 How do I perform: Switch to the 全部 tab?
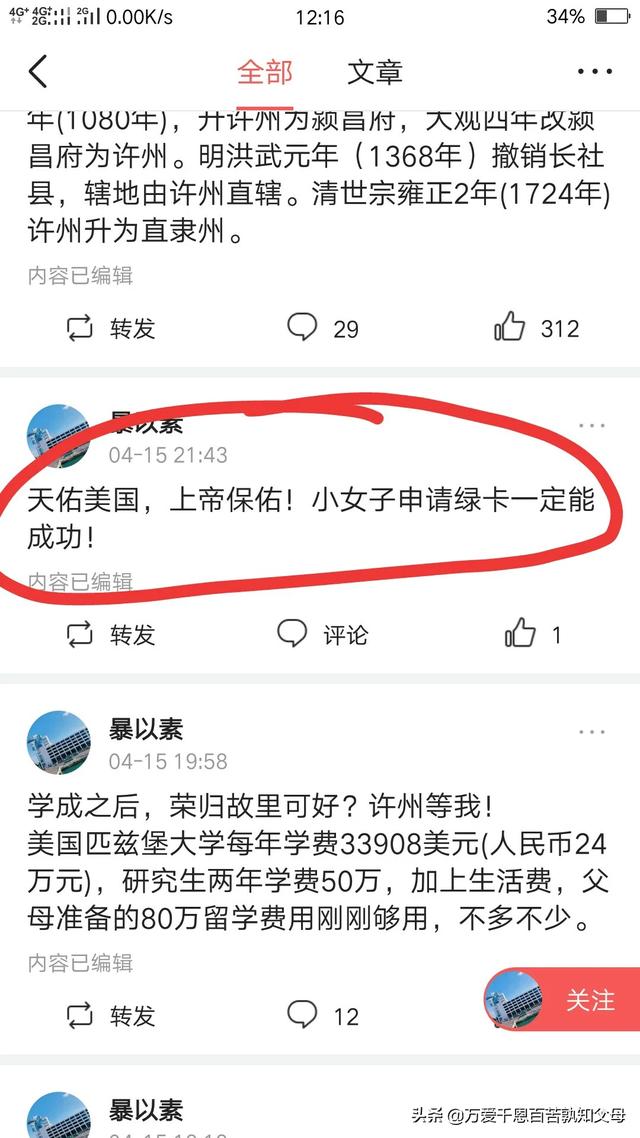[x=265, y=73]
